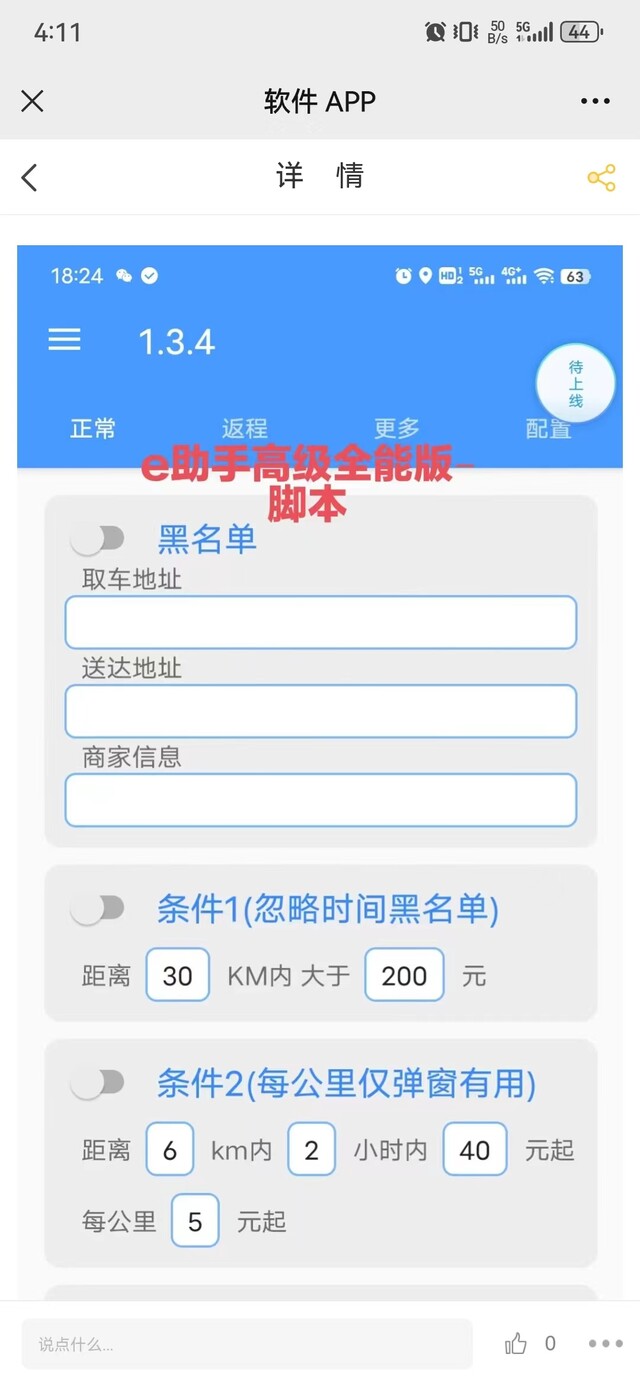
Task: Tap the 说点什么 comment field
Action: pyautogui.click(x=246, y=1344)
